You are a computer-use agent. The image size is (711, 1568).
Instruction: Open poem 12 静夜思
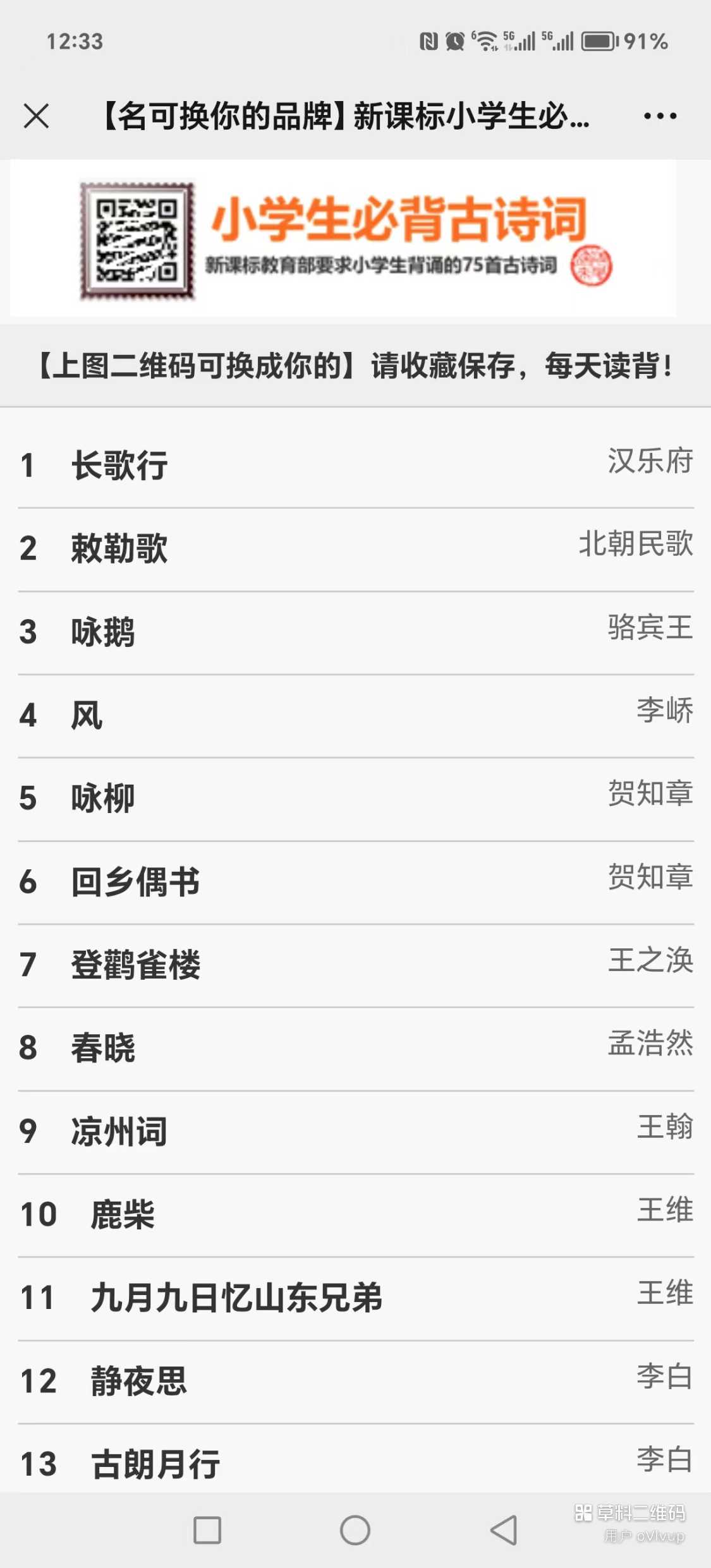(356, 1382)
